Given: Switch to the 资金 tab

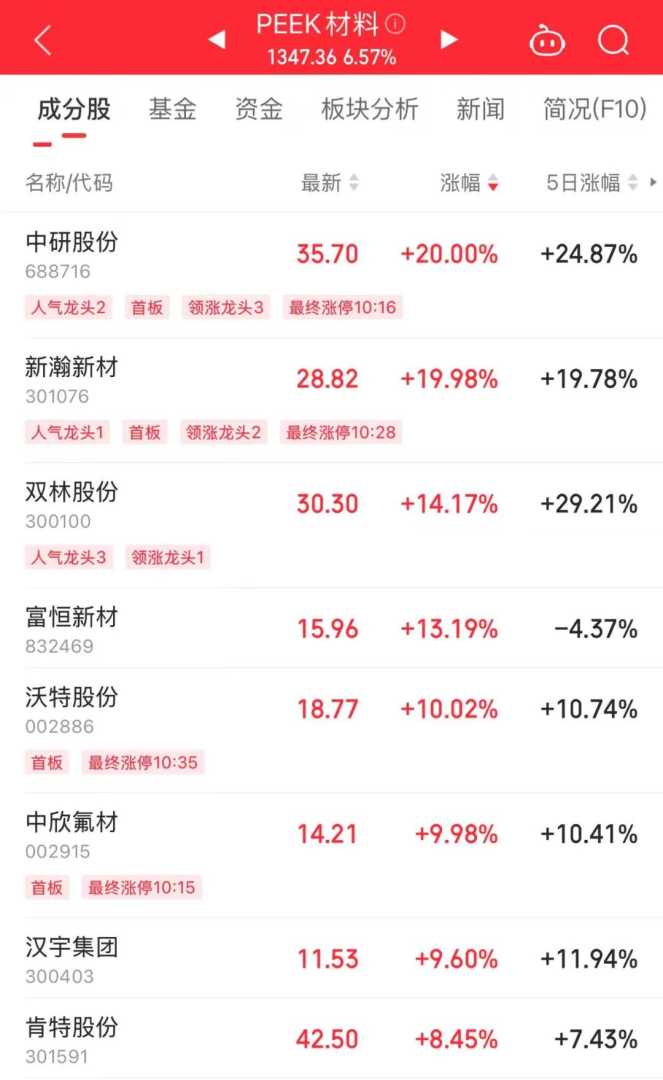Looking at the screenshot, I should tap(259, 109).
